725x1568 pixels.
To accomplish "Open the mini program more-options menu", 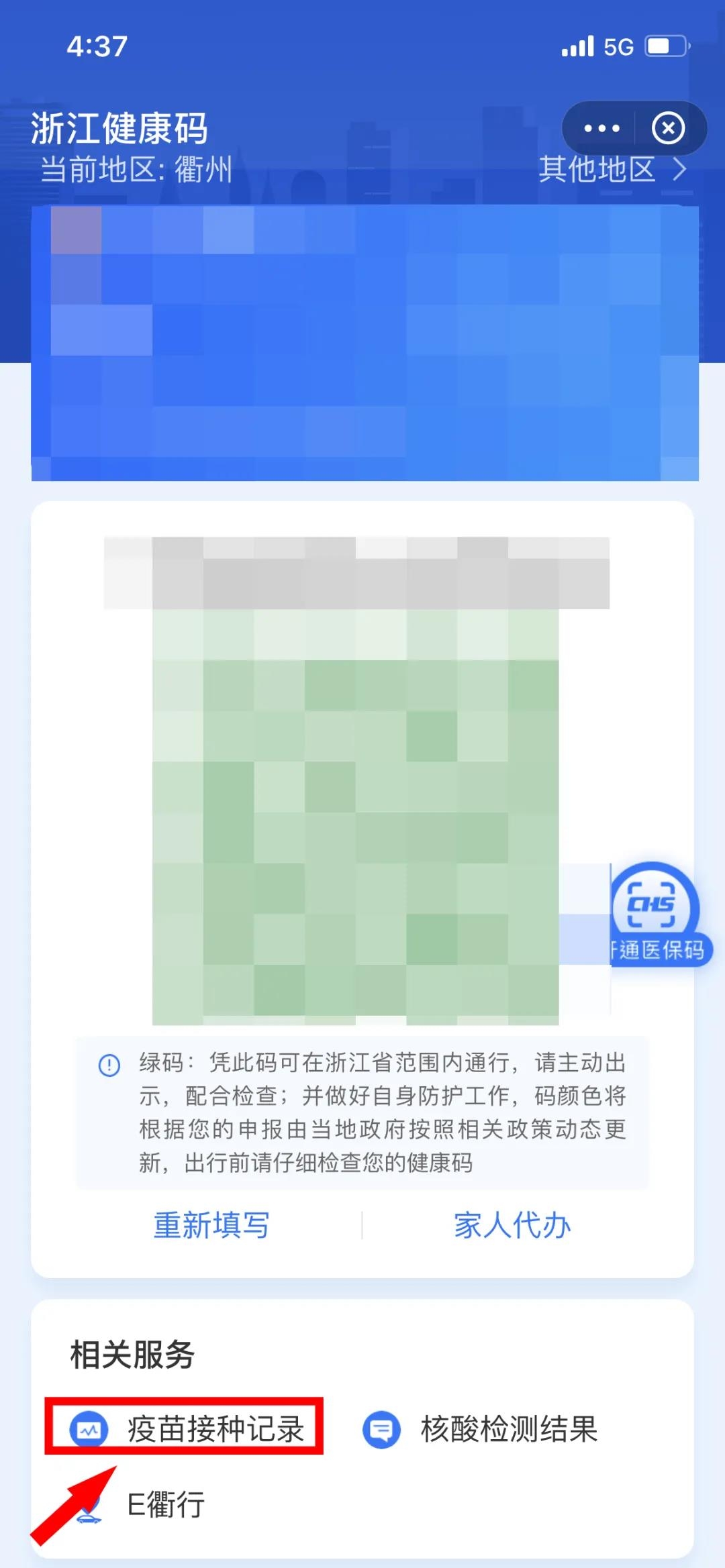I will click(x=601, y=128).
